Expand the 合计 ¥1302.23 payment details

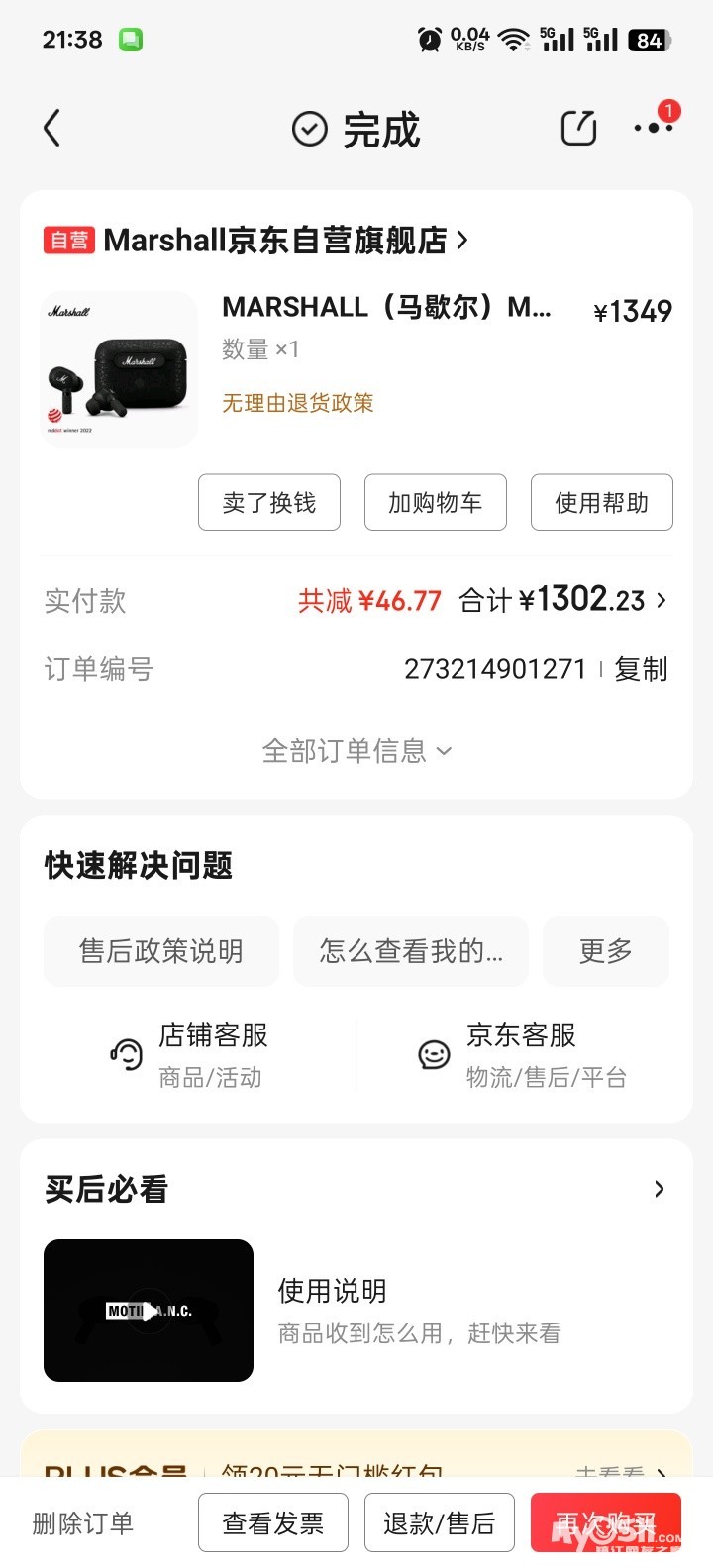(562, 600)
